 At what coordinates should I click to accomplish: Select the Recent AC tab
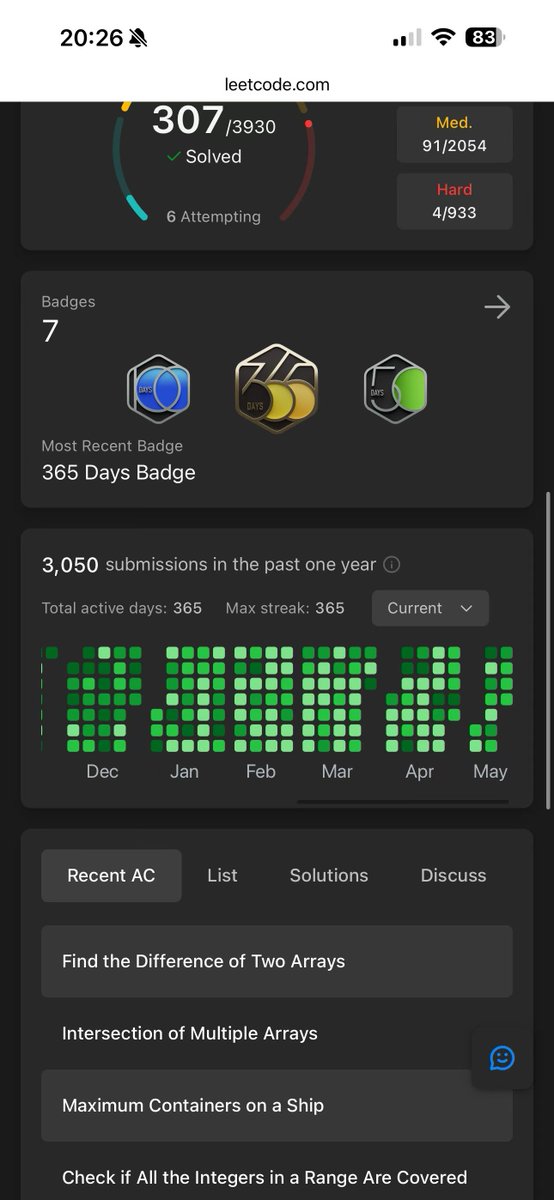111,875
